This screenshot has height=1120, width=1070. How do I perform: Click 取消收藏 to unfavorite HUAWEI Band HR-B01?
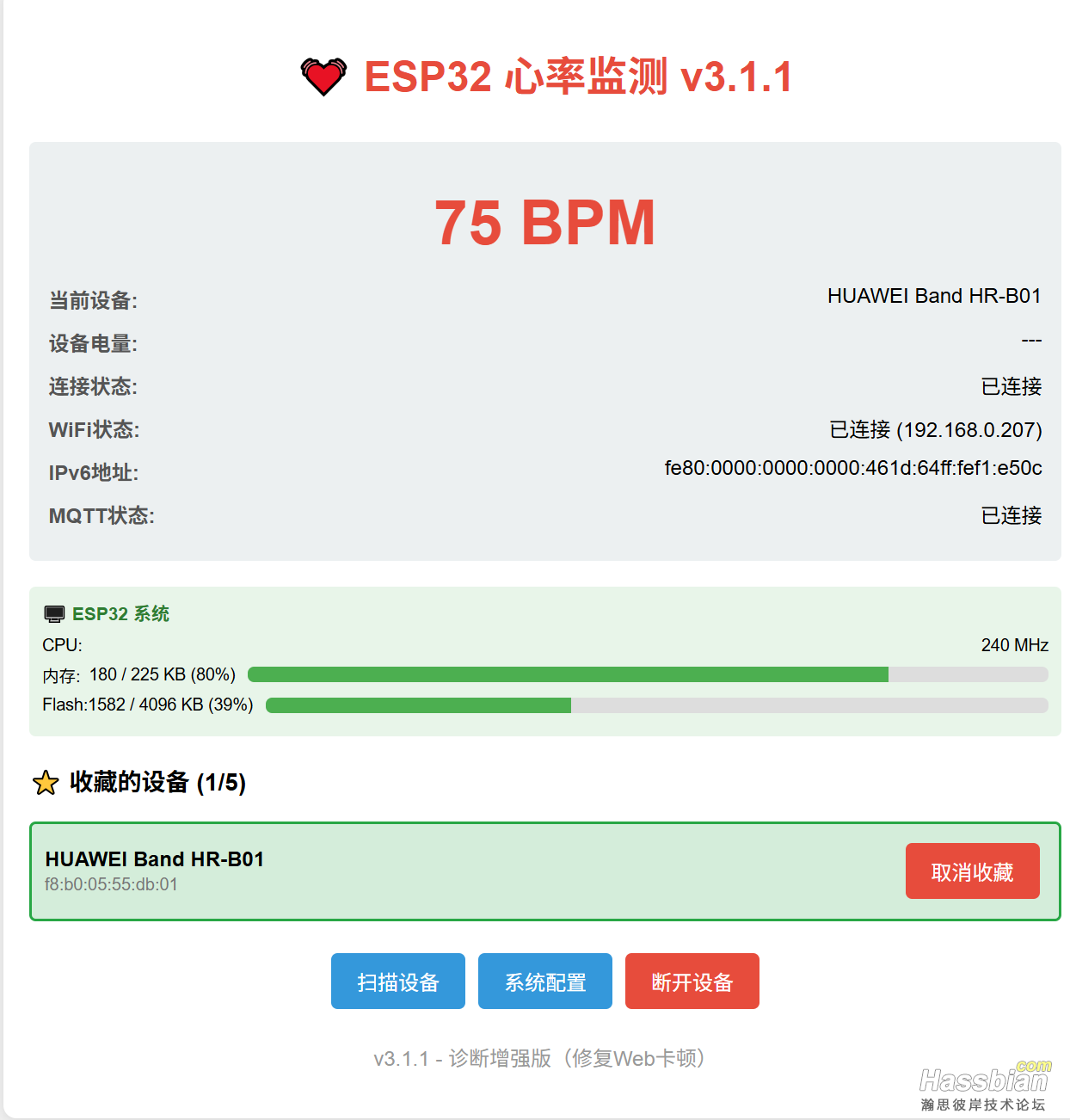tap(972, 871)
